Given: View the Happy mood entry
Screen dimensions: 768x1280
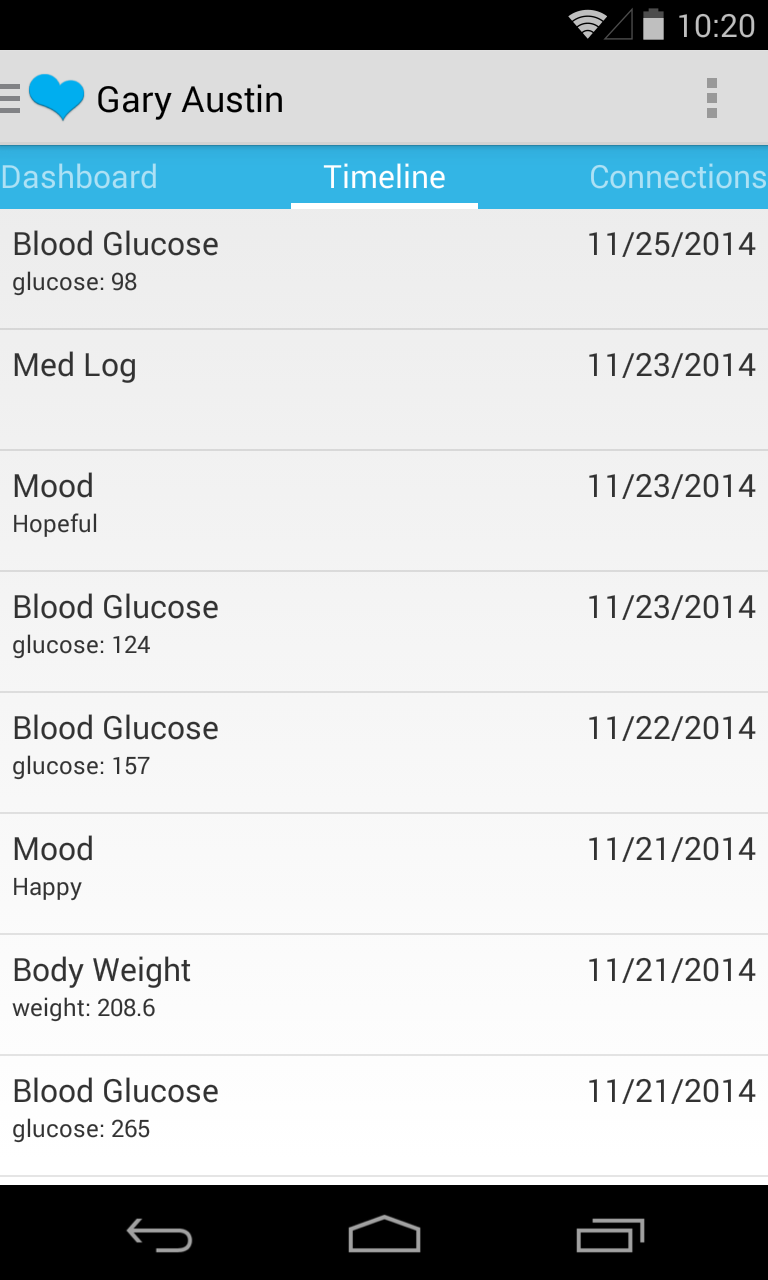Looking at the screenshot, I should pyautogui.click(x=384, y=873).
